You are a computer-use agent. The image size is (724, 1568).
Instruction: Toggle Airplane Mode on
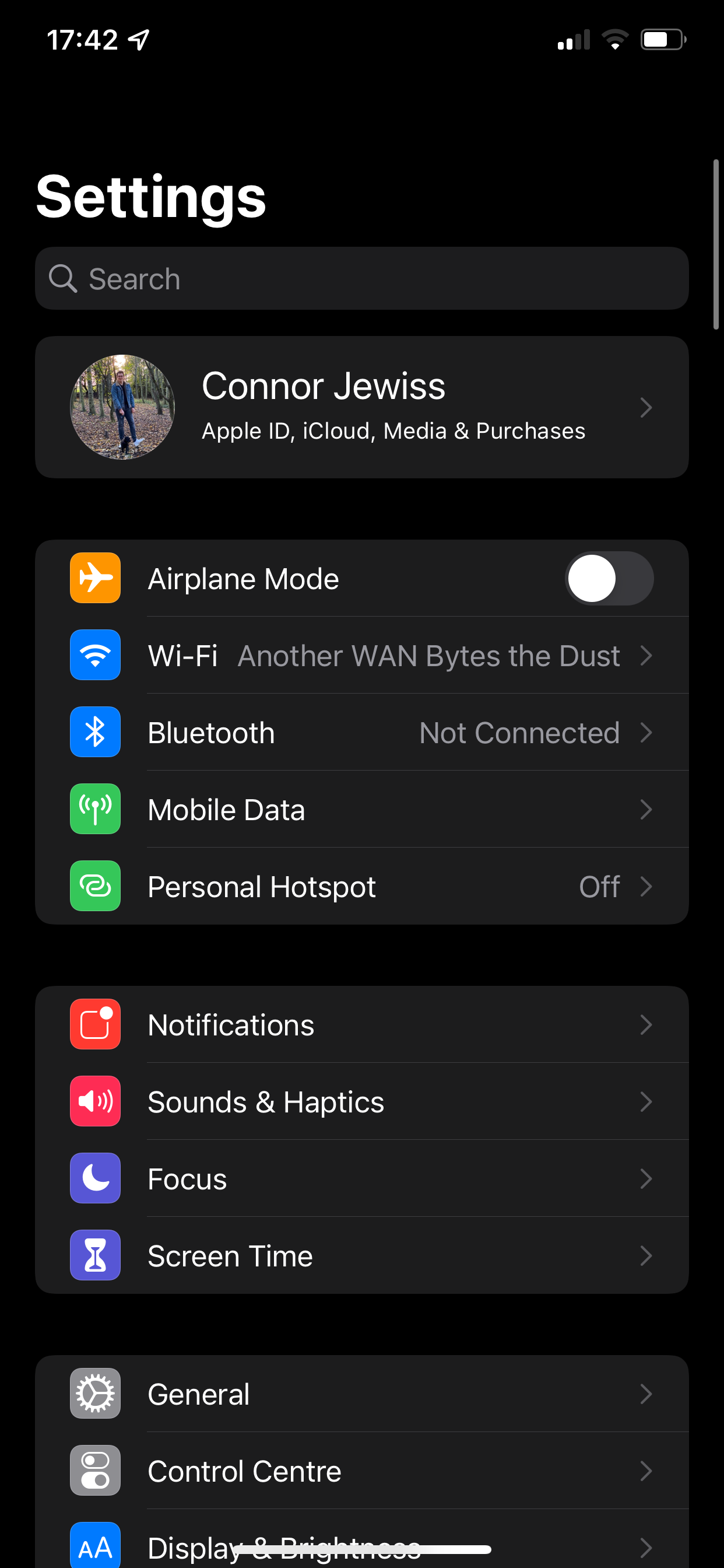pyautogui.click(x=609, y=577)
